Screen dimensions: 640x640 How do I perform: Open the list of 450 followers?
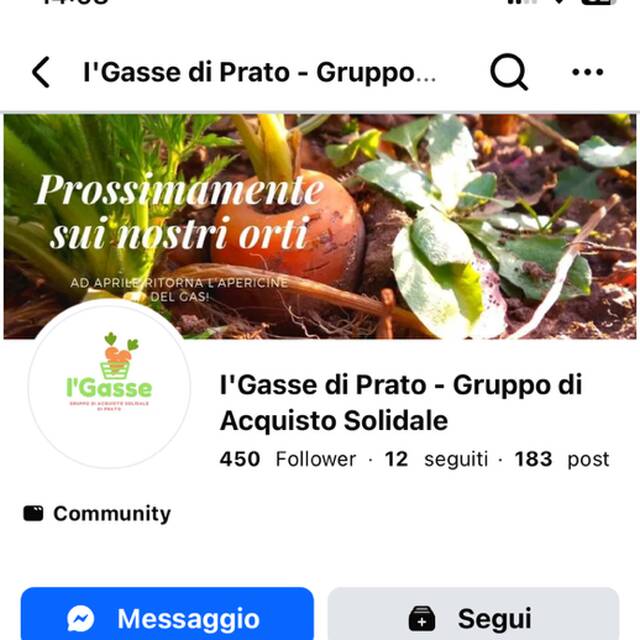[x=288, y=459]
